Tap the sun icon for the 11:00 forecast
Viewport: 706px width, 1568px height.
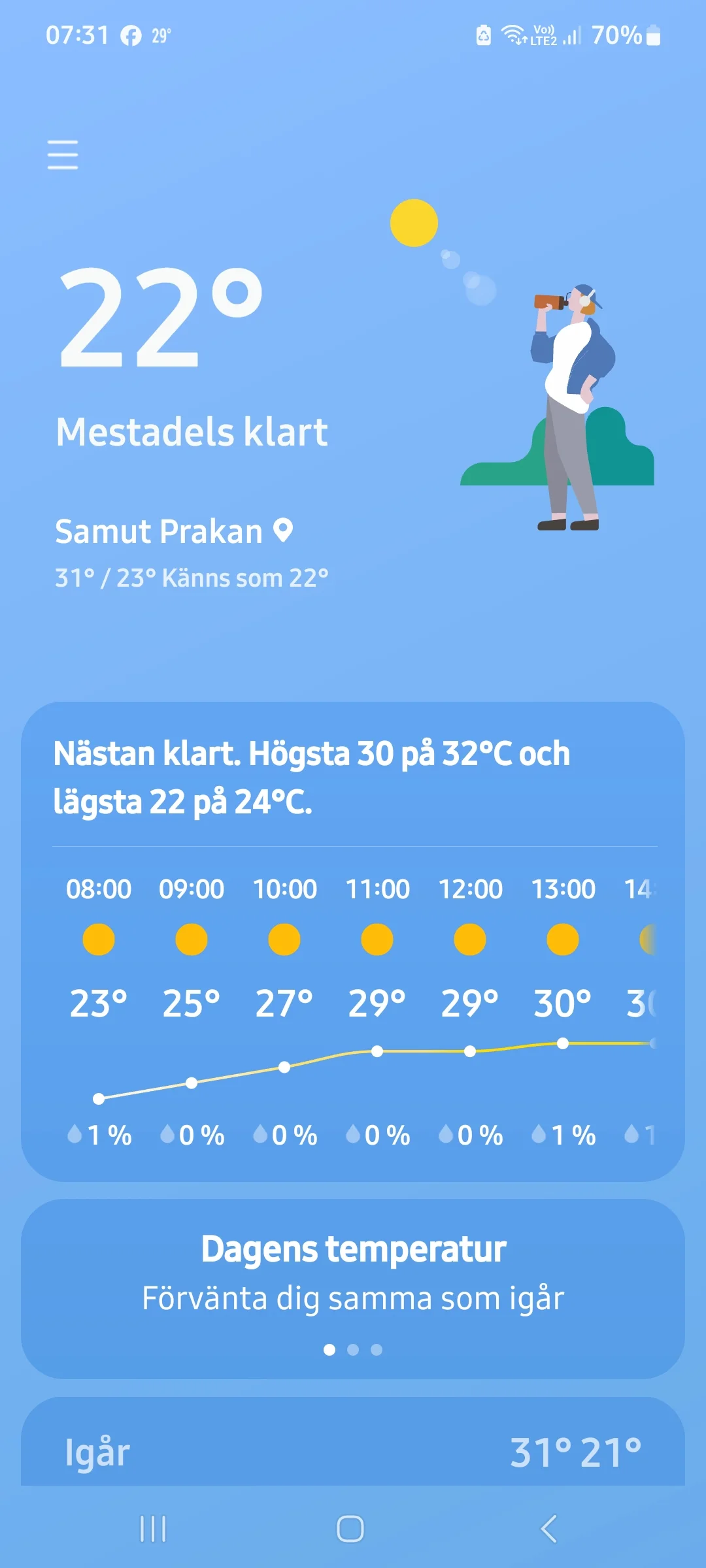coord(377,939)
